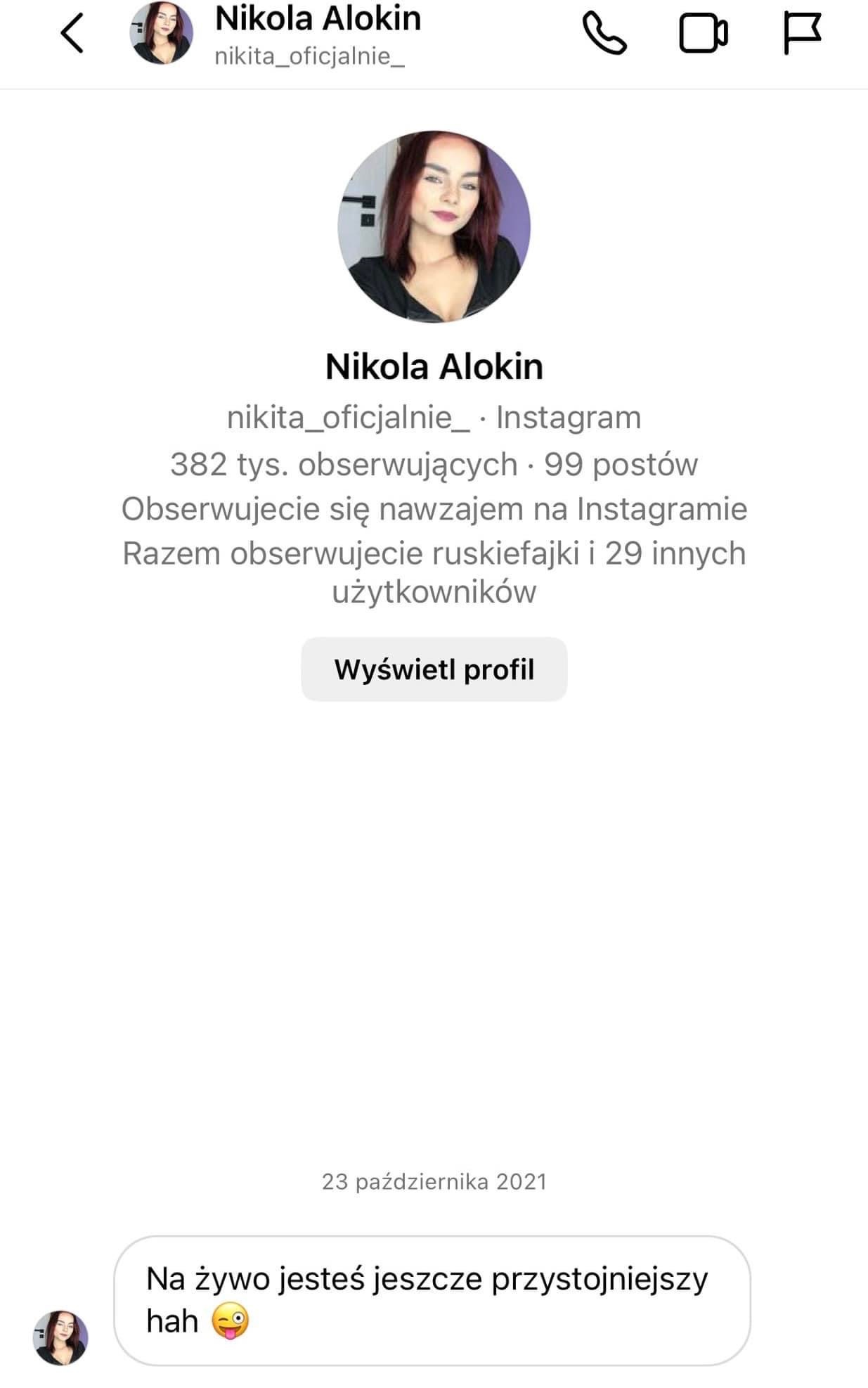This screenshot has width=868, height=1388.
Task: Start a voice call with Nikola Alokin
Action: click(x=604, y=34)
